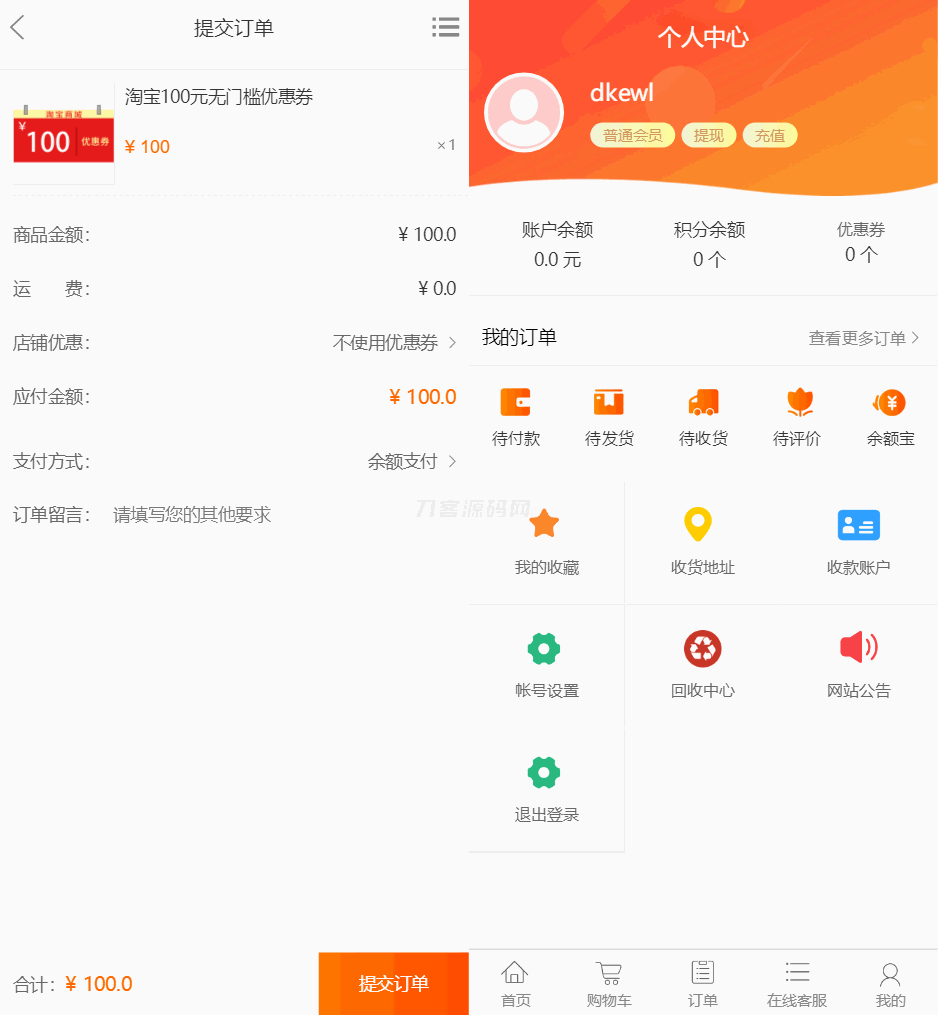Viewport: 938px width, 1015px height.
Task: Open 待付款 pending payment orders
Action: 516,417
